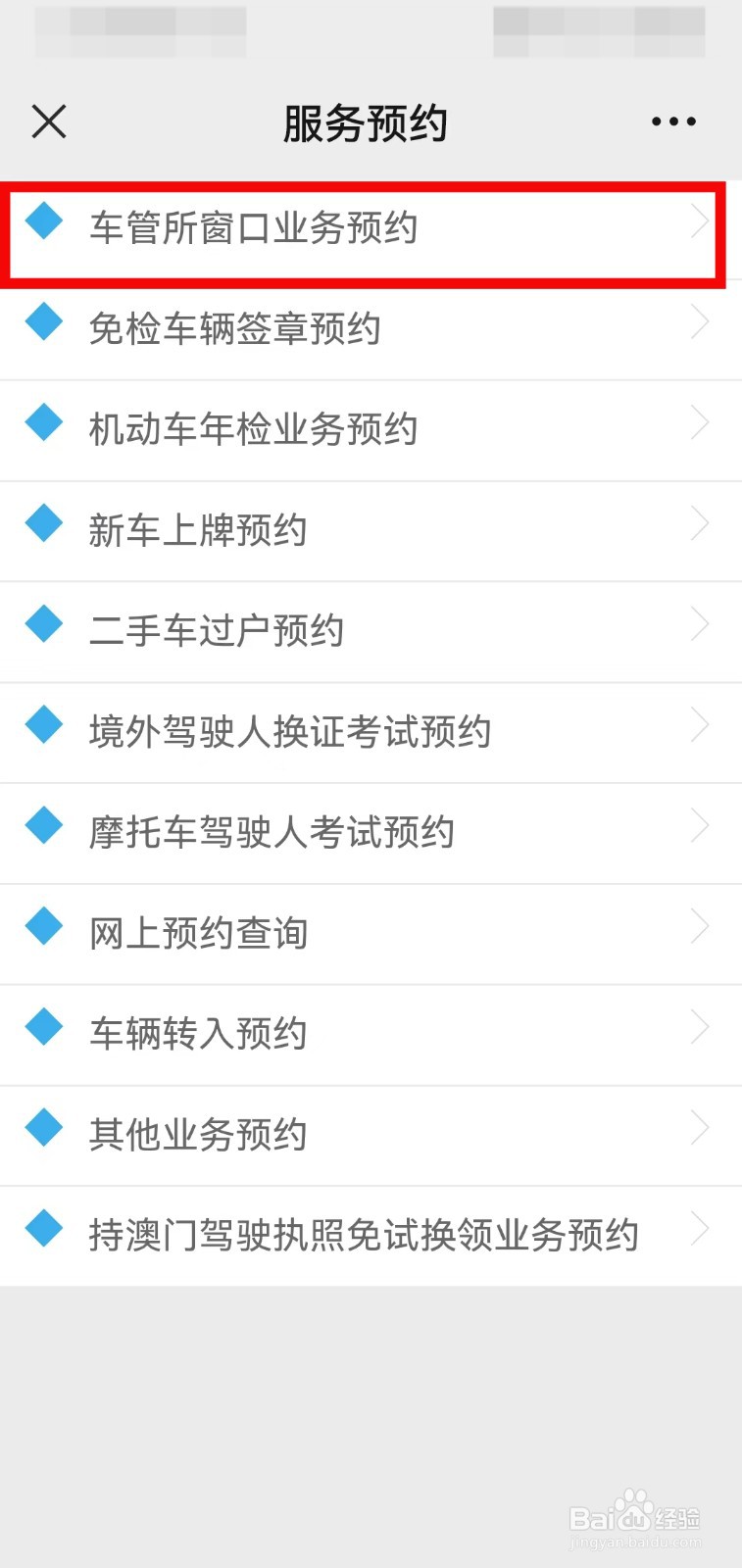Screen dimensions: 742x1568
Task: Close the 服务预约 page
Action: (x=49, y=122)
